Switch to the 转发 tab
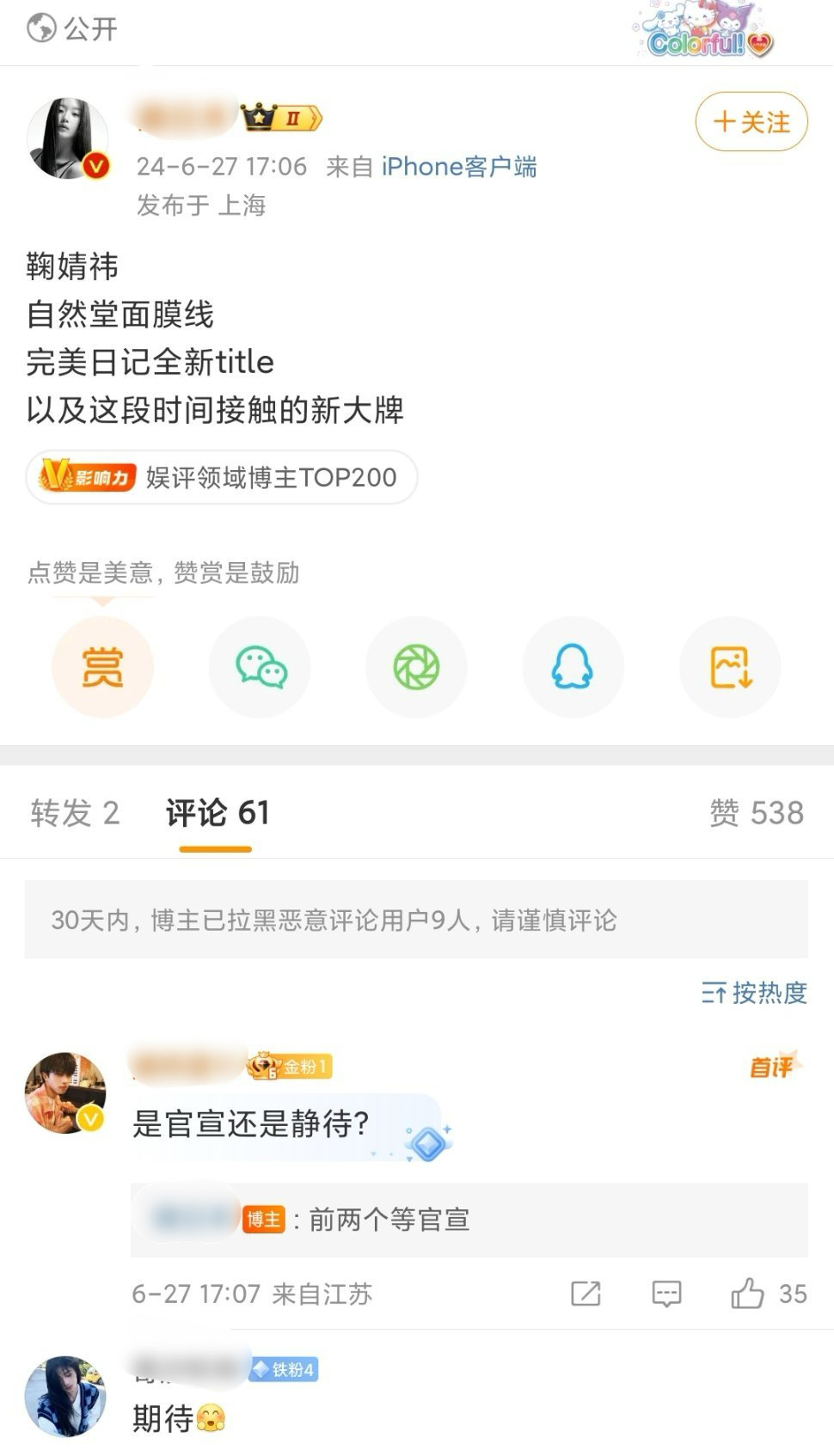Viewport: 834px width, 1456px height. pyautogui.click(x=76, y=813)
